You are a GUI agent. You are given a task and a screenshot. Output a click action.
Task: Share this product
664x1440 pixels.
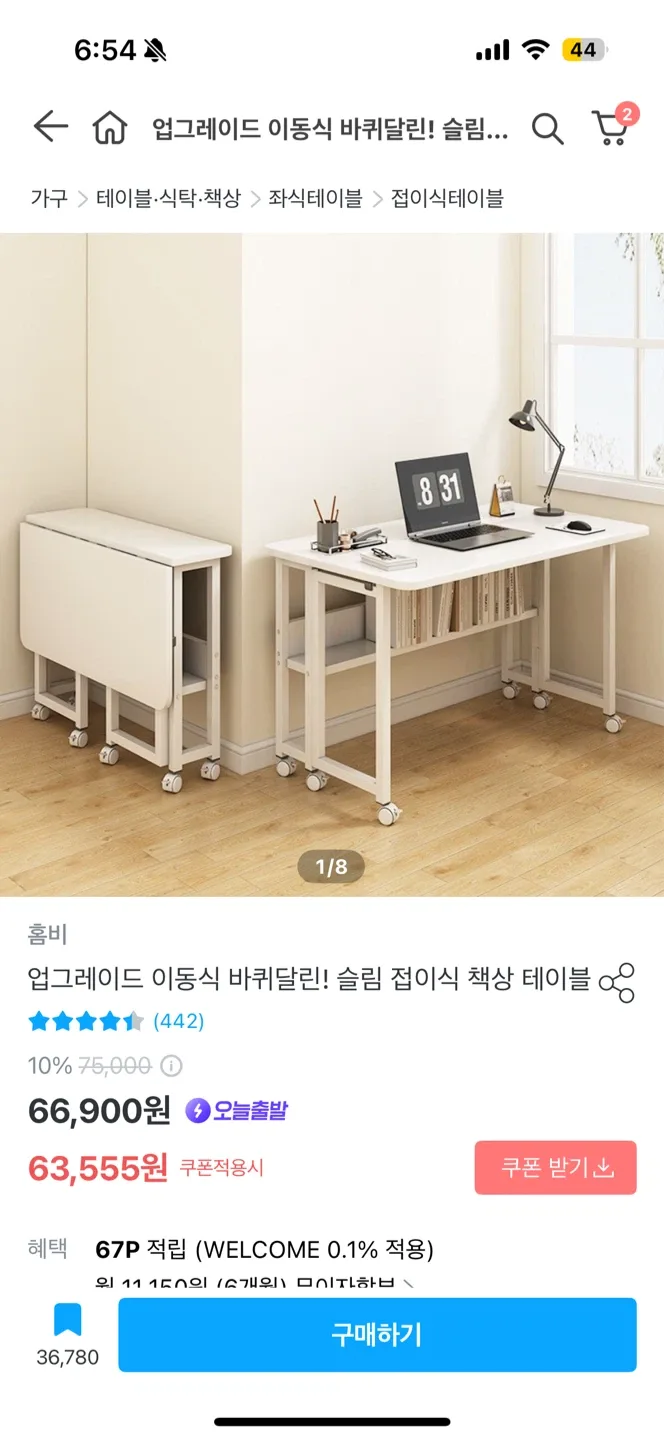pyautogui.click(x=617, y=982)
